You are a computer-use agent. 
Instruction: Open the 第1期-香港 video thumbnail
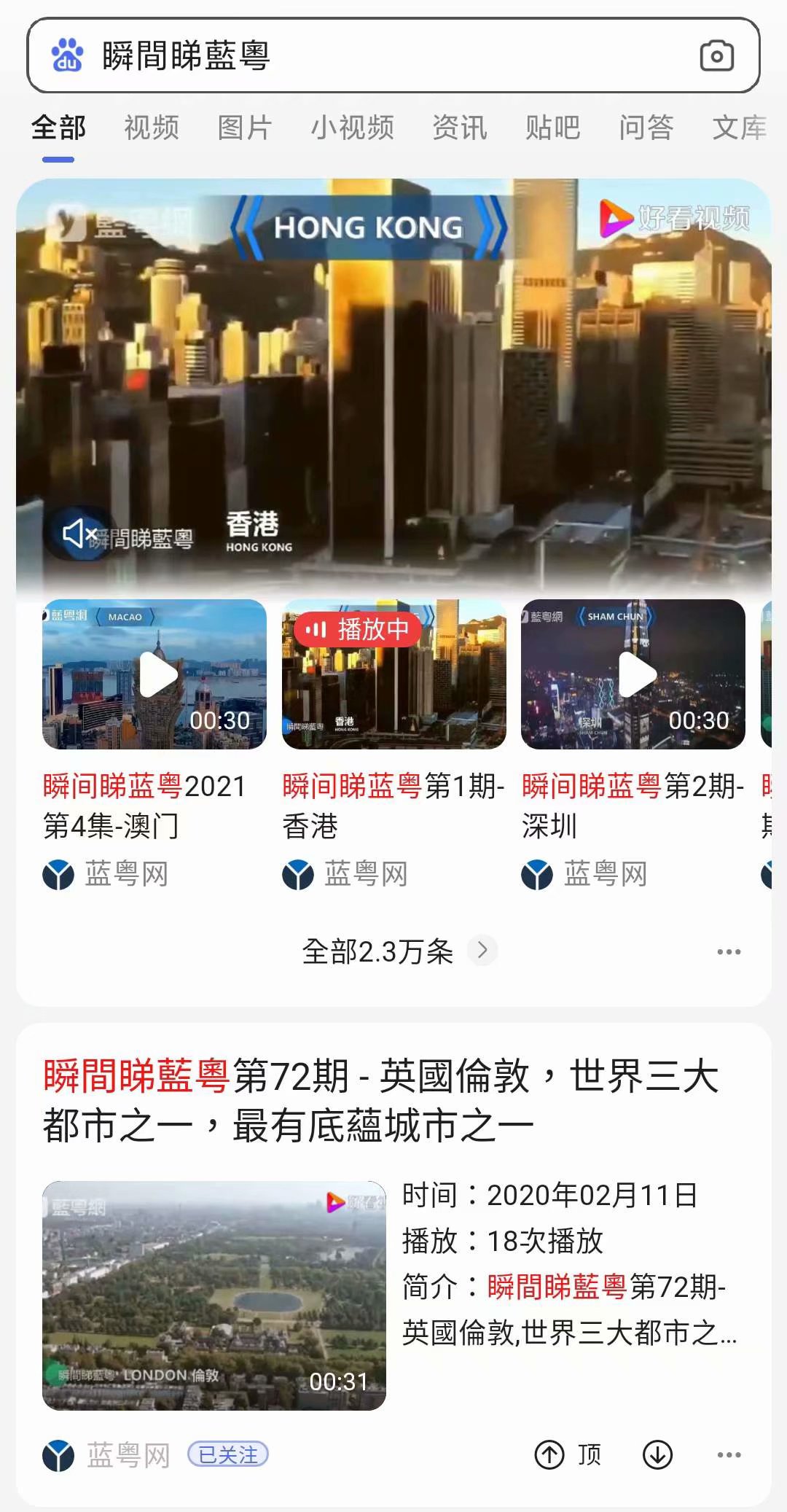(393, 674)
